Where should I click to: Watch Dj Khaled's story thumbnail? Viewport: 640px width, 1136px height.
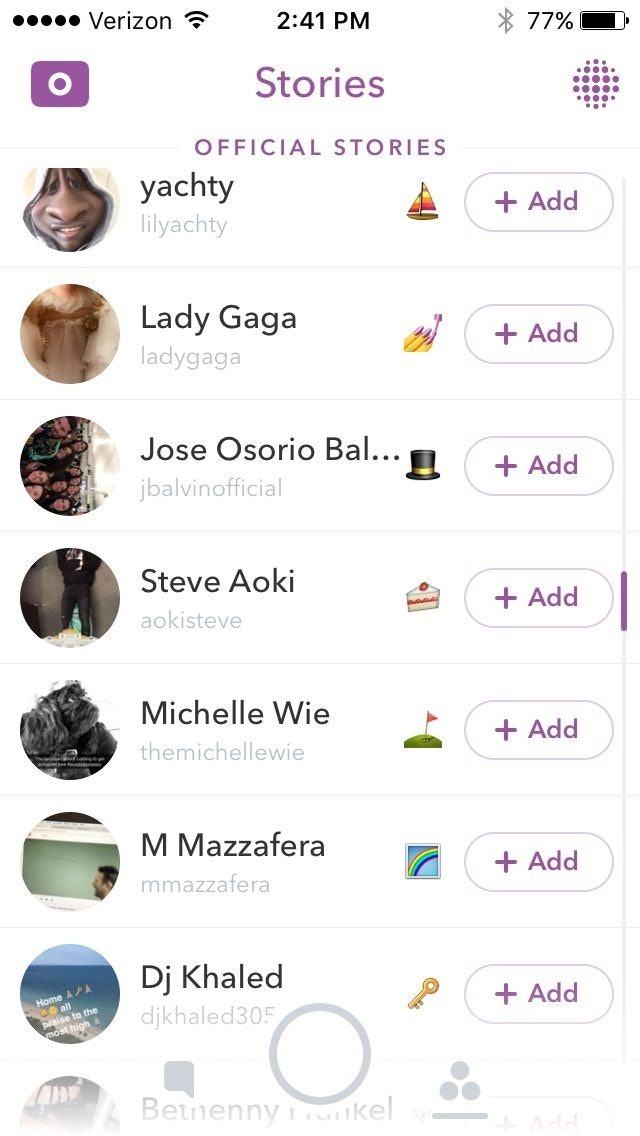pyautogui.click(x=70, y=993)
